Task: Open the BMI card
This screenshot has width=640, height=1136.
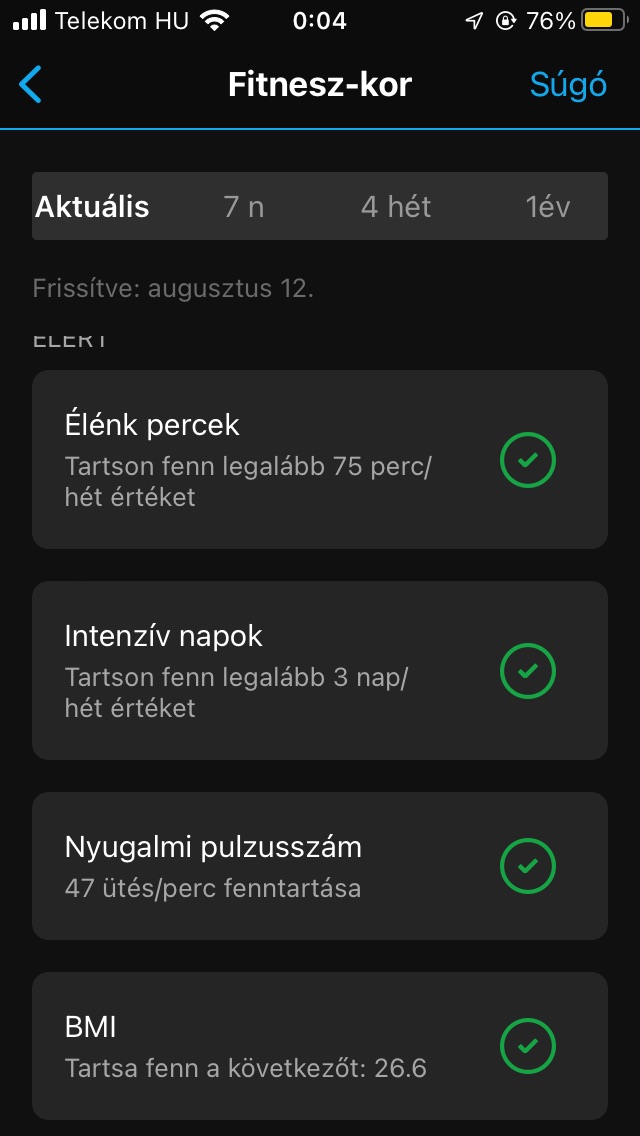Action: click(319, 1046)
